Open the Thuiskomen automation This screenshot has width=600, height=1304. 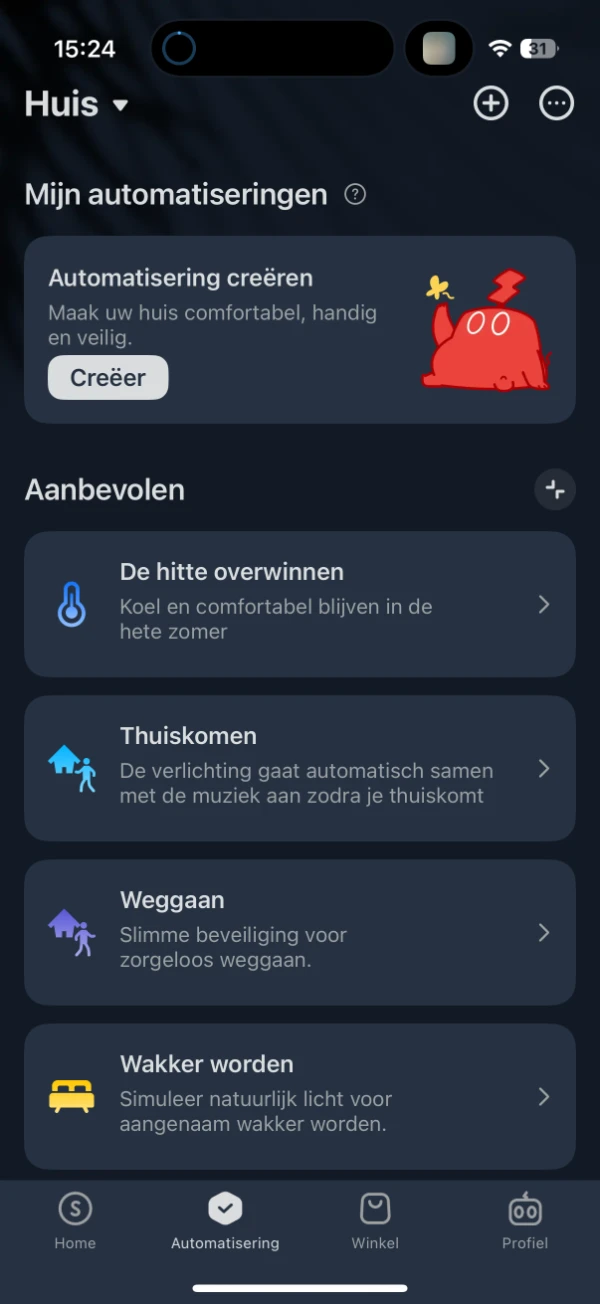(300, 768)
